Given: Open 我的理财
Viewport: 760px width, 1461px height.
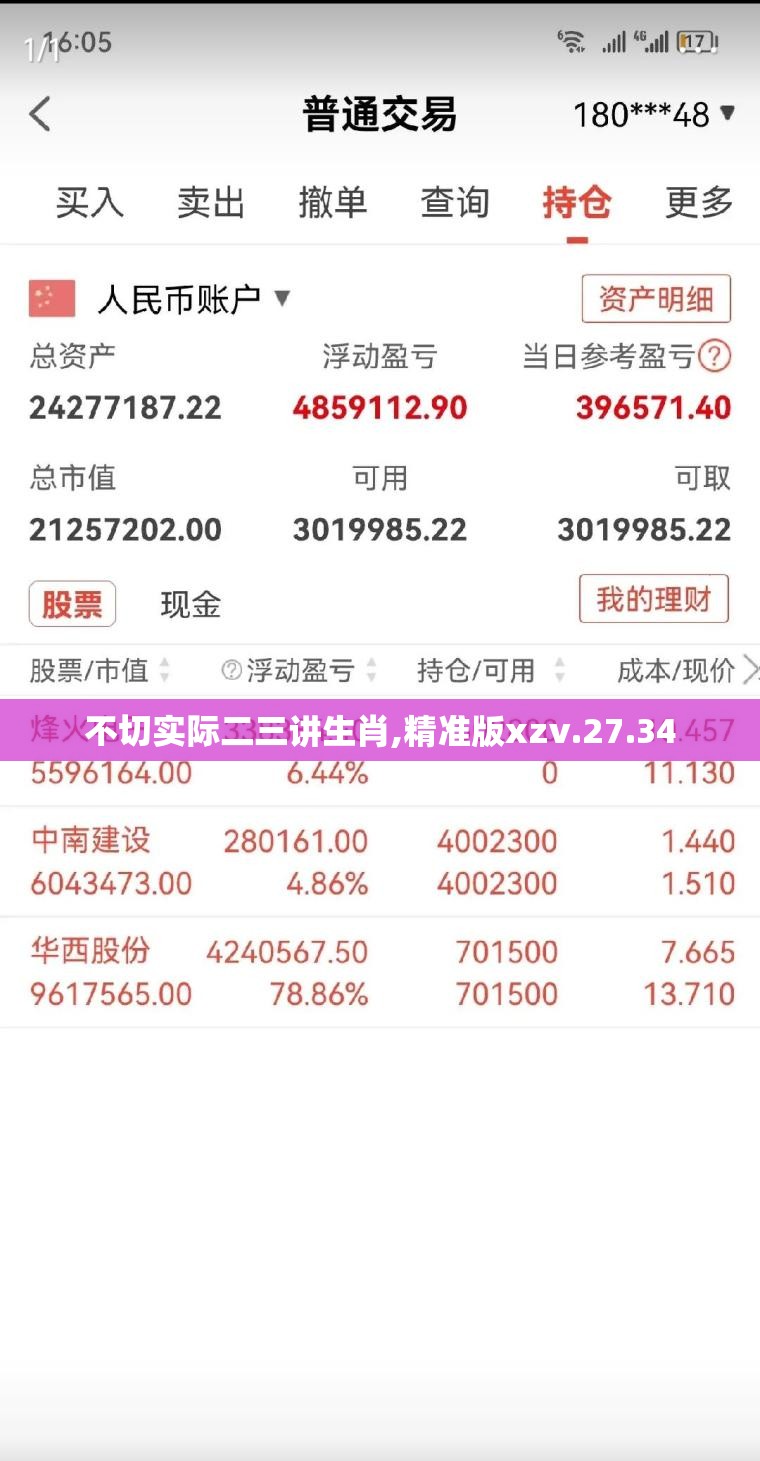Looking at the screenshot, I should coord(654,599).
